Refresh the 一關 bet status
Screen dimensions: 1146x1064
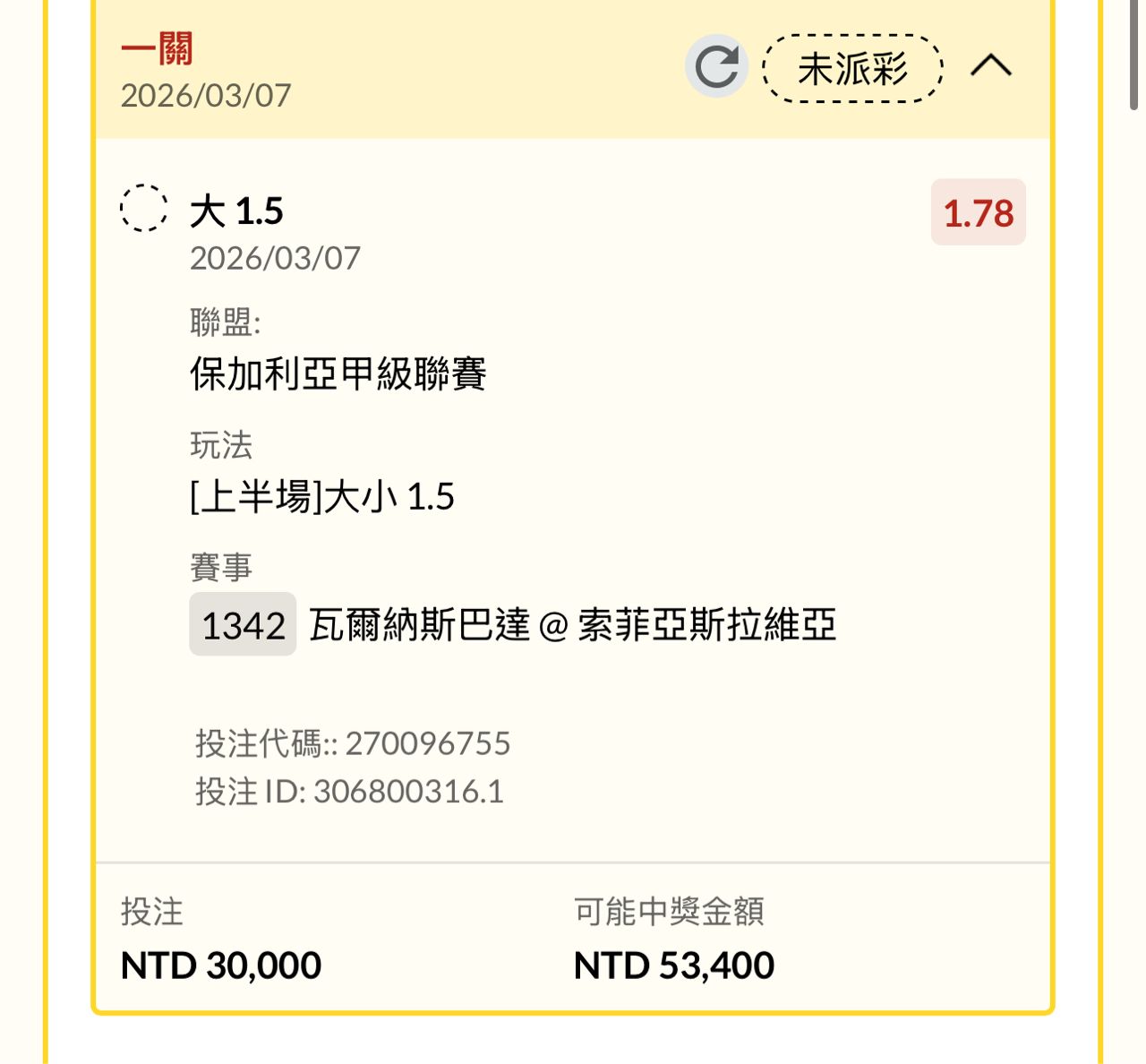tap(716, 66)
